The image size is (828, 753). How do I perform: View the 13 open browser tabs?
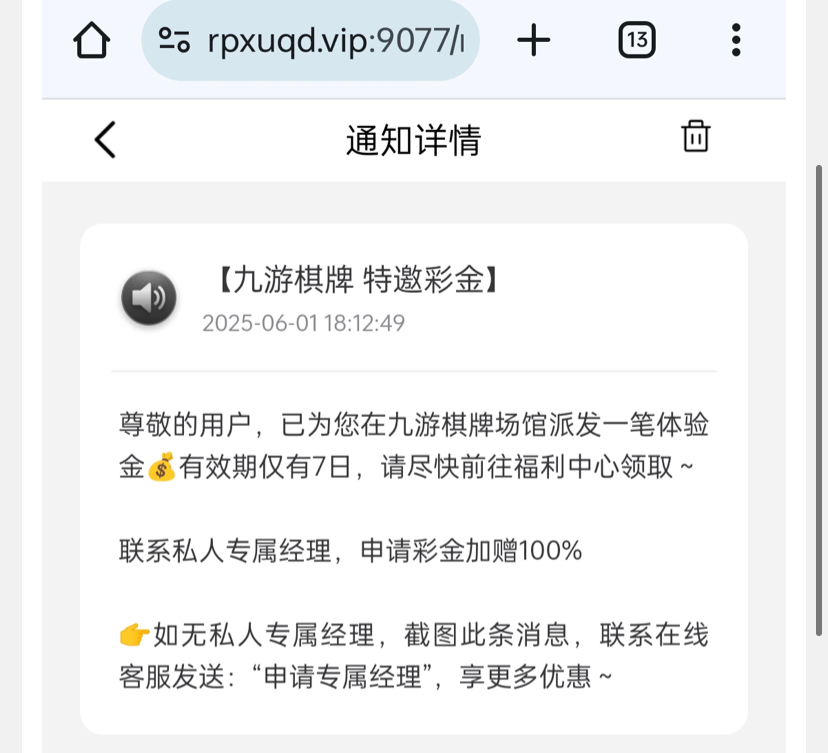(637, 41)
